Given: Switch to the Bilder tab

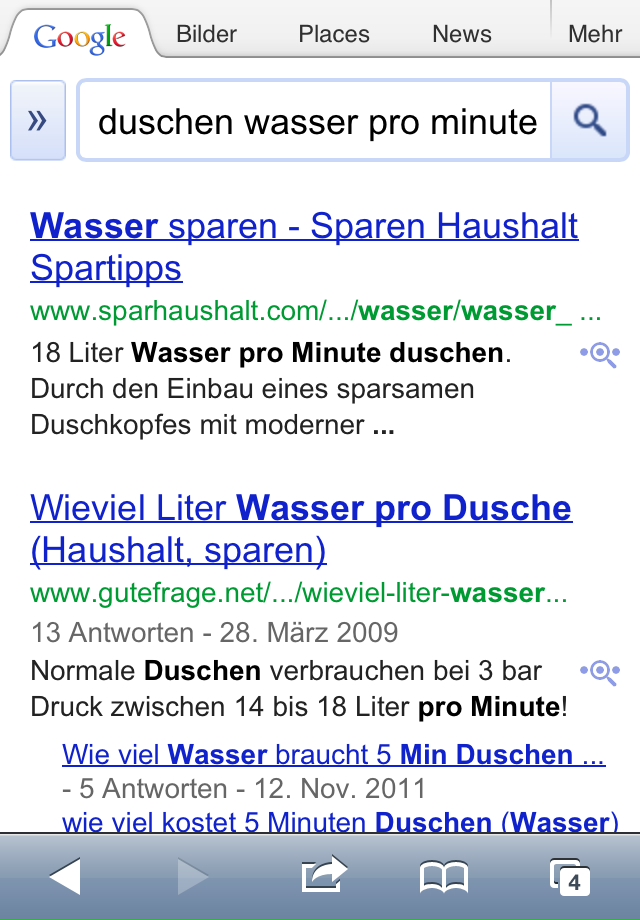Looking at the screenshot, I should click(x=206, y=34).
